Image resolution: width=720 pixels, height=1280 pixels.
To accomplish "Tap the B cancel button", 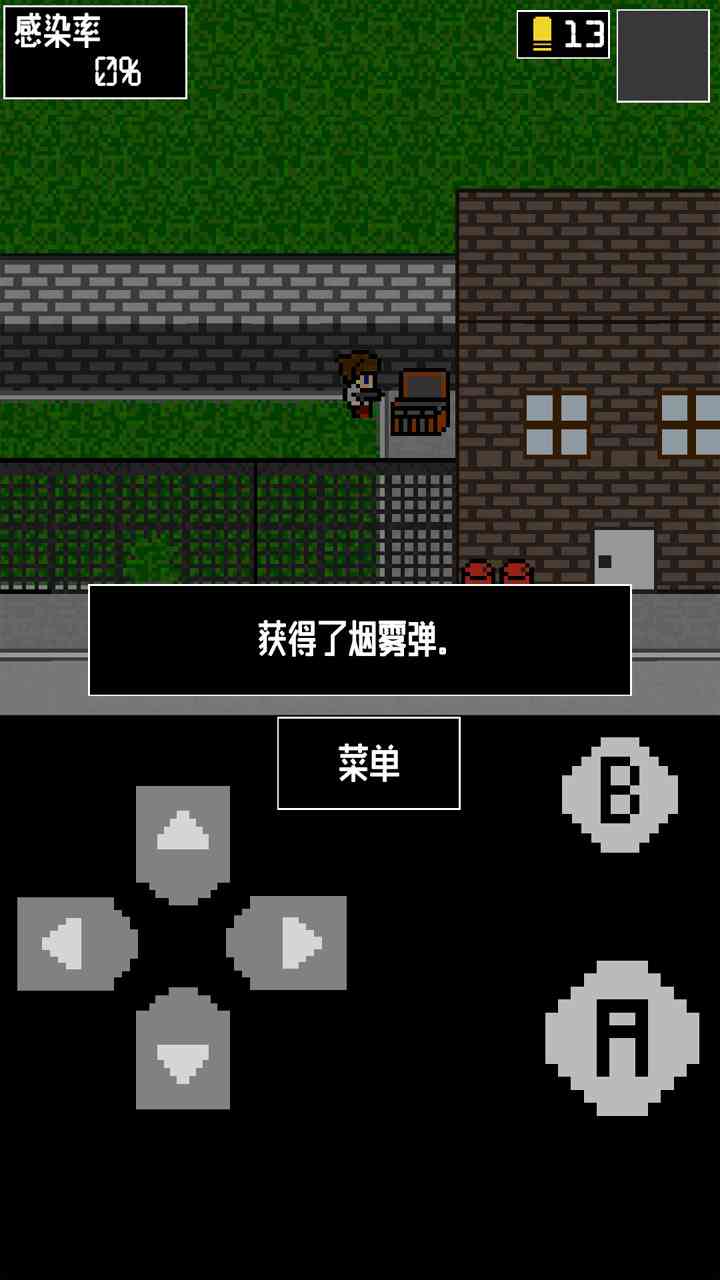I will tap(619, 795).
